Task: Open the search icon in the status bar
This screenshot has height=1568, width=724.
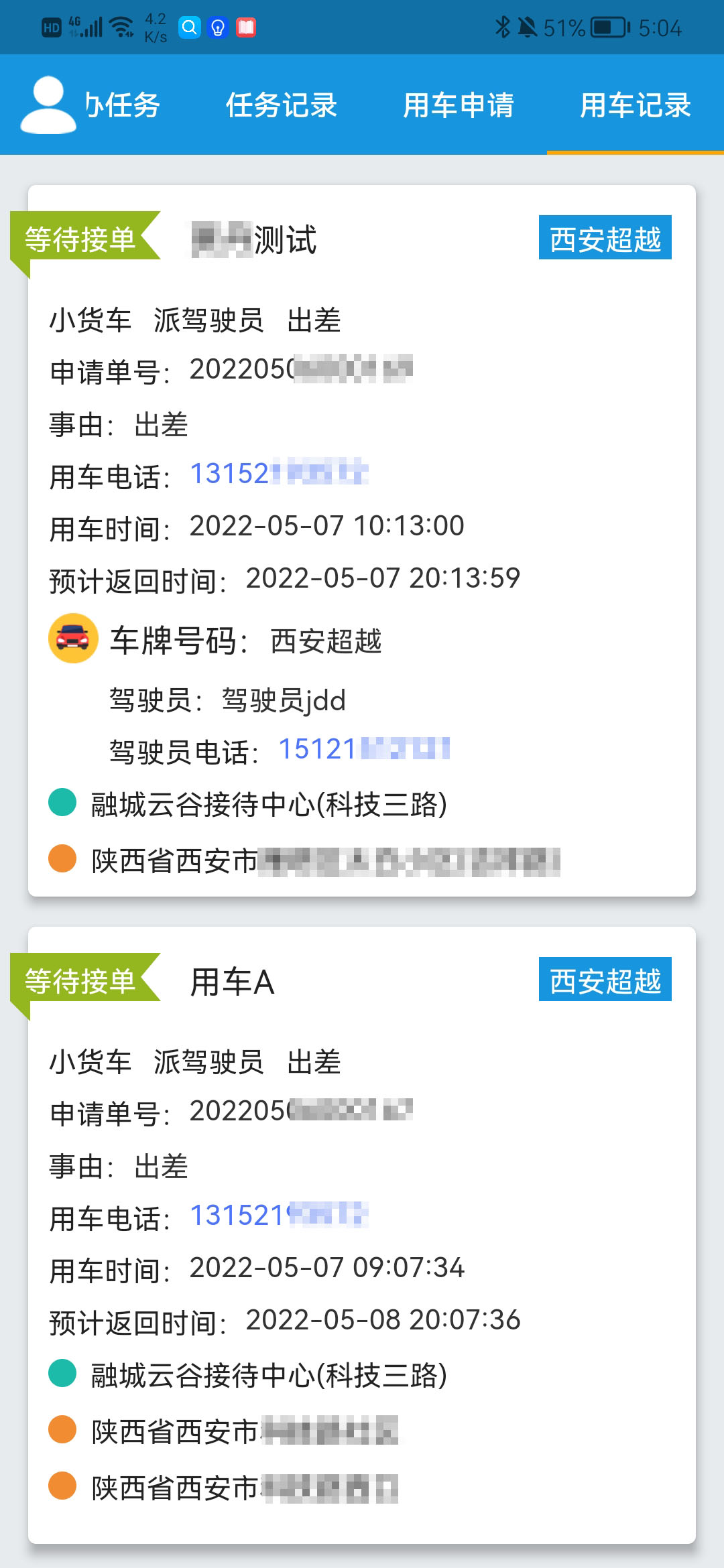Action: (x=190, y=27)
